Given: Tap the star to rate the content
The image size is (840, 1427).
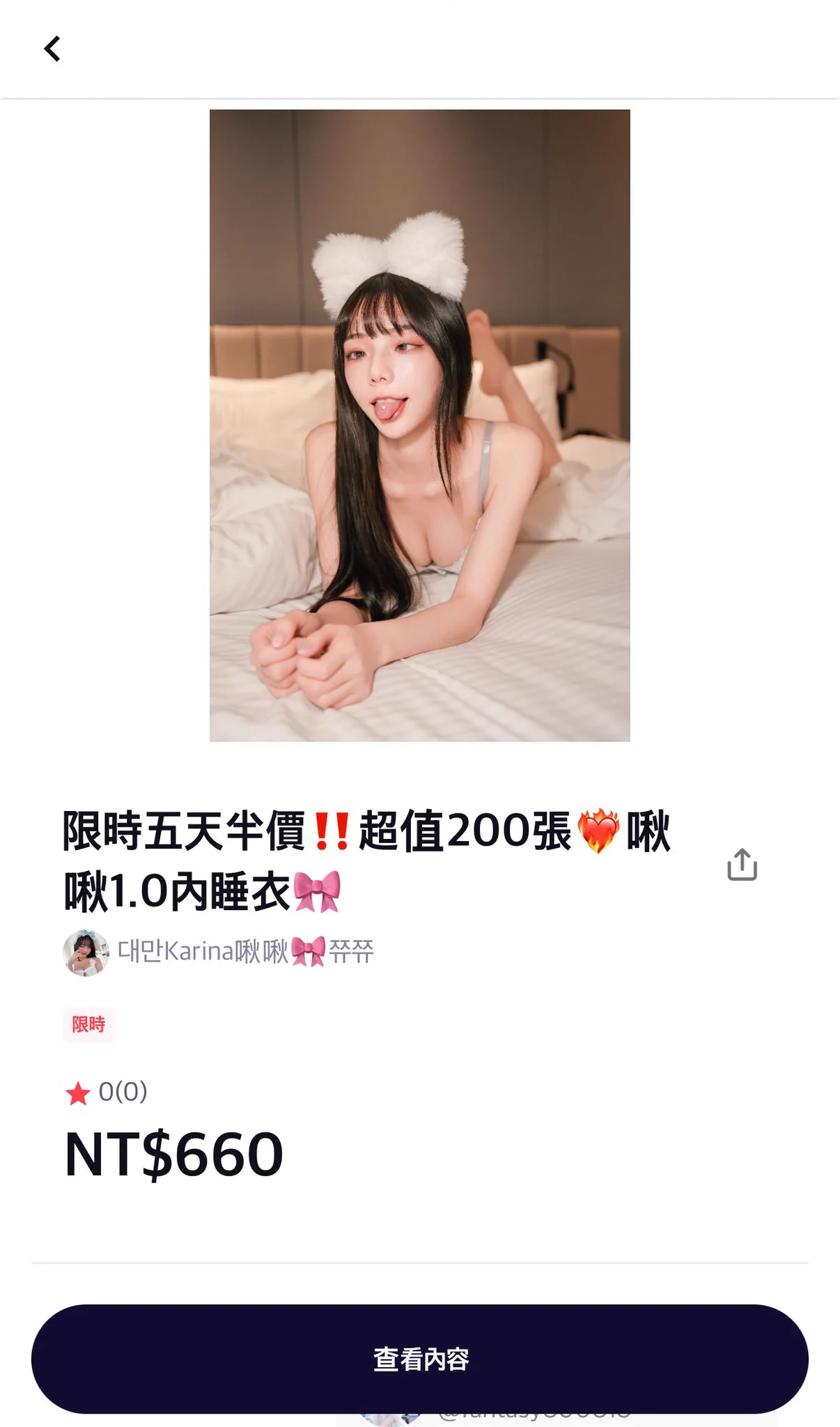Looking at the screenshot, I should click(x=79, y=1094).
